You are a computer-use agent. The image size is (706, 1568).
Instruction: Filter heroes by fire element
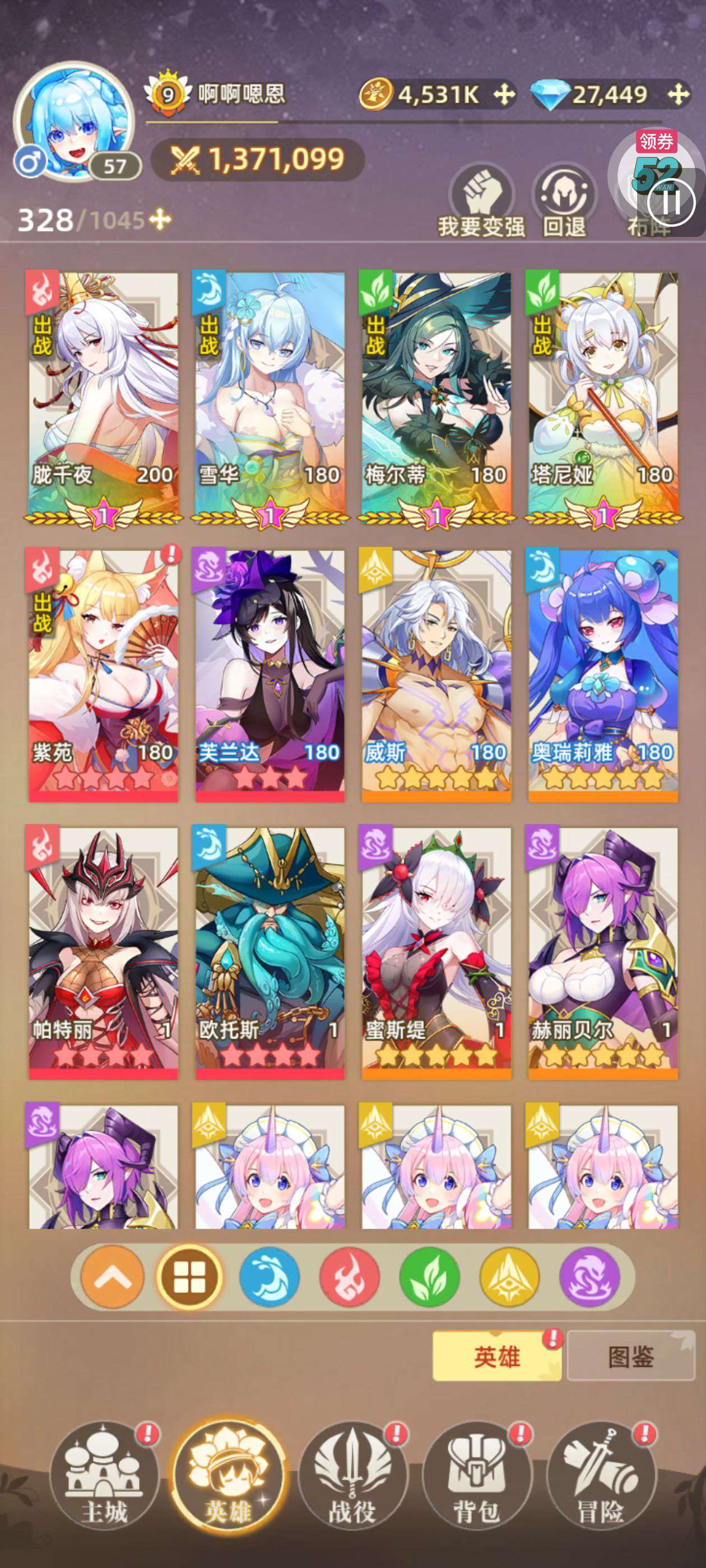(349, 1277)
